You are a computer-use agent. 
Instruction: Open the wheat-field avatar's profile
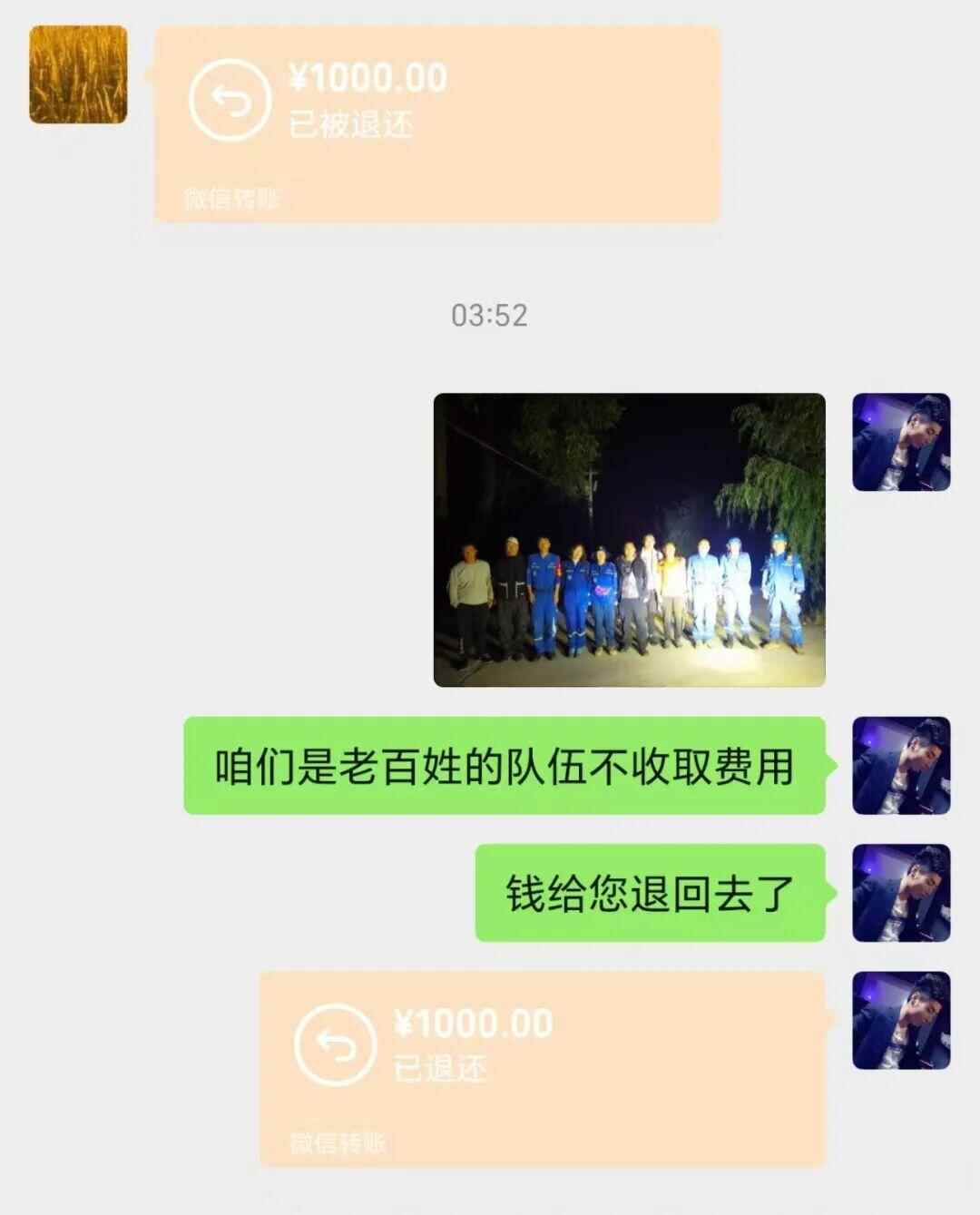click(x=78, y=74)
